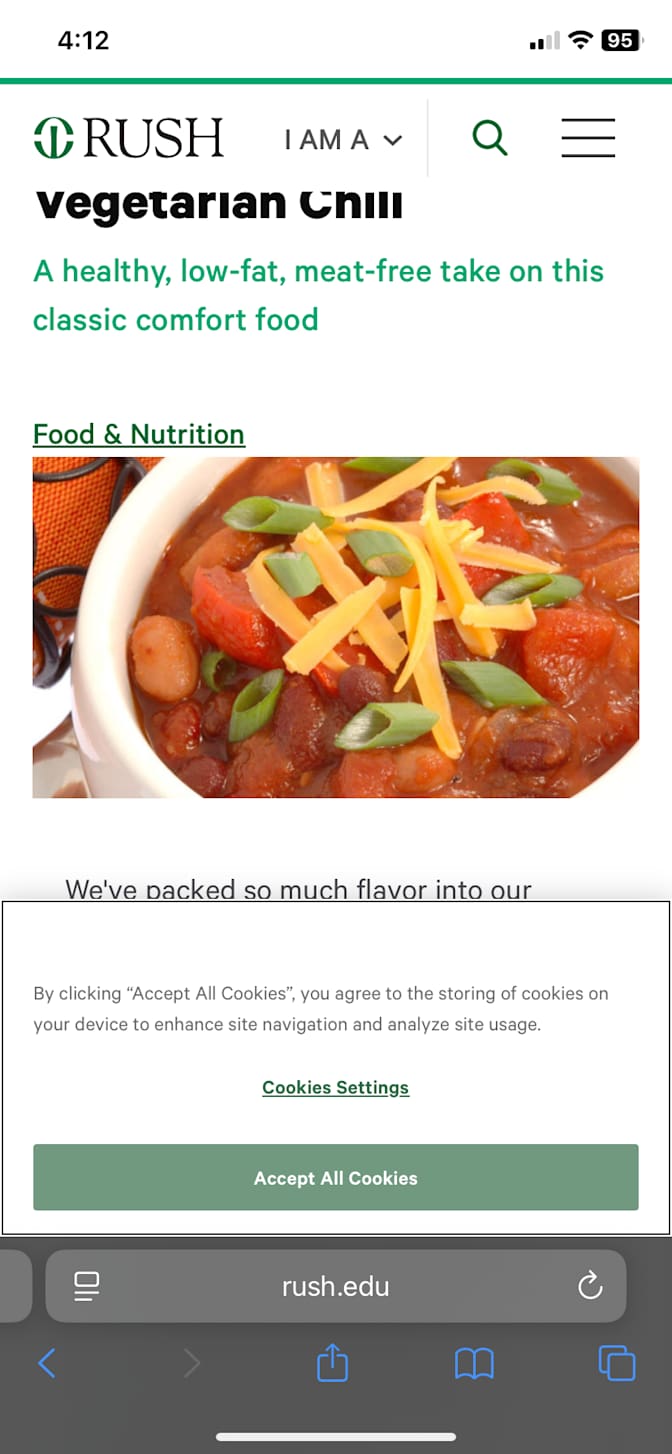Open the page format menu icon
The image size is (672, 1454).
point(87,1286)
